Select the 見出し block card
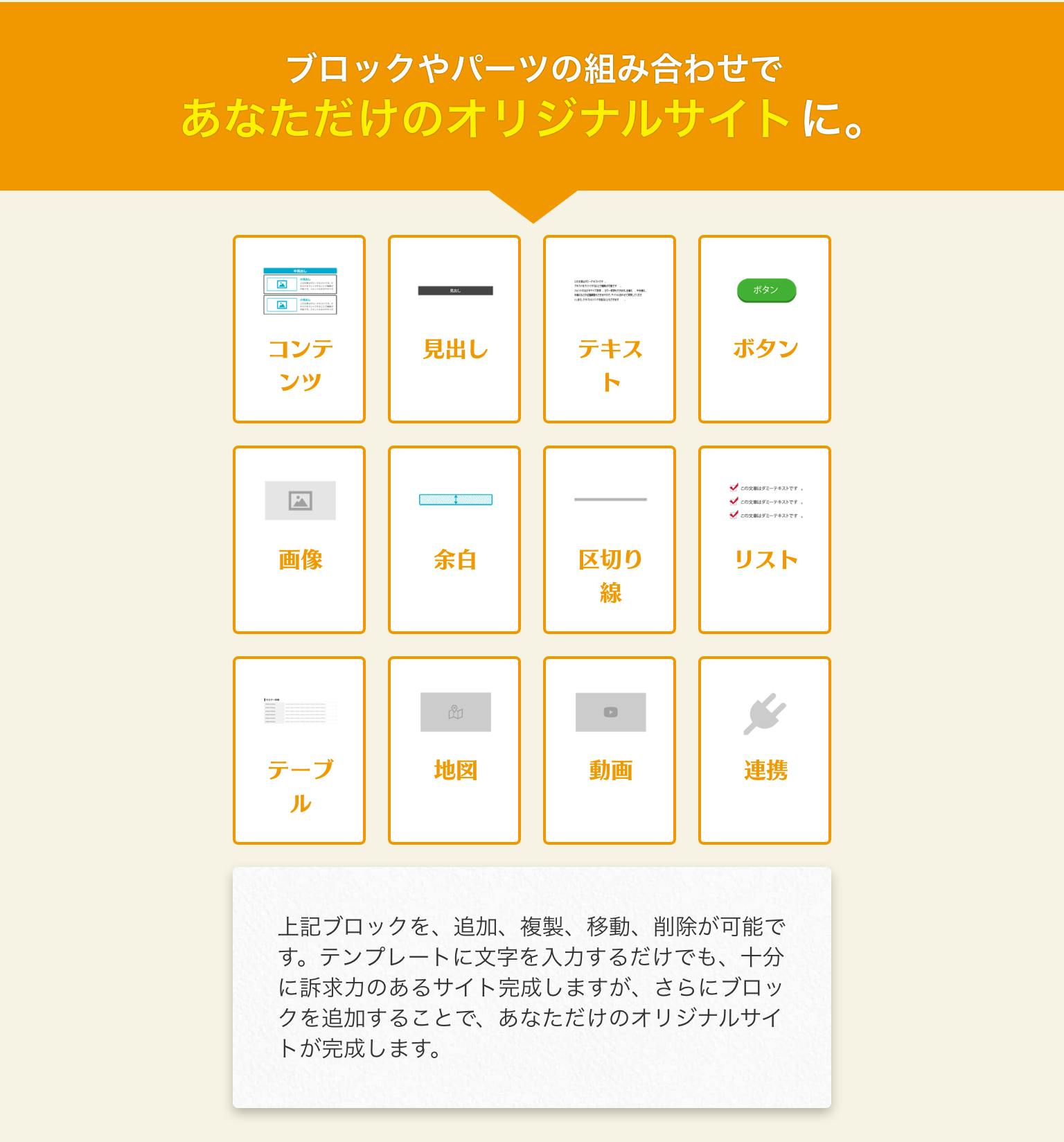 point(454,329)
